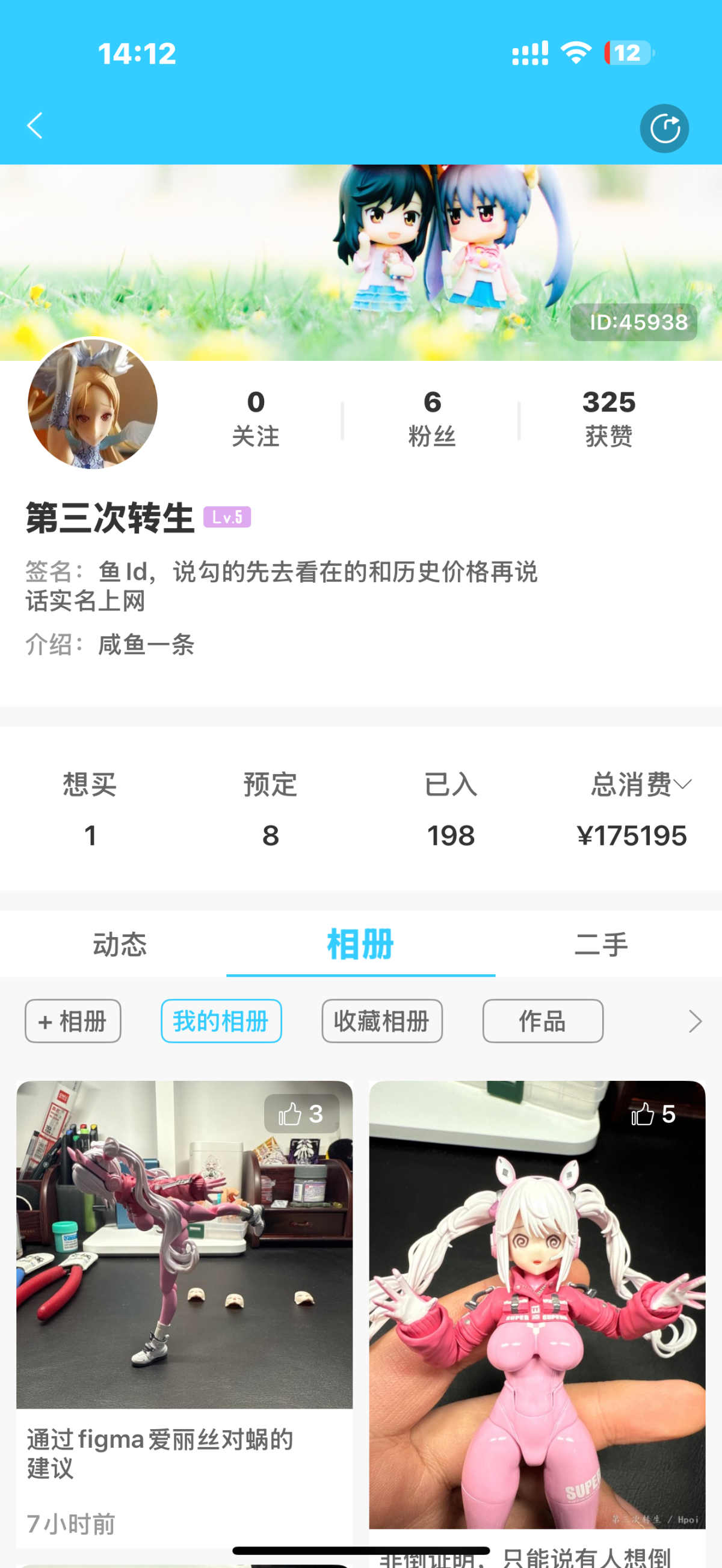Open the 预定 preorders list
Screen dimensions: 722x1568
click(x=270, y=809)
